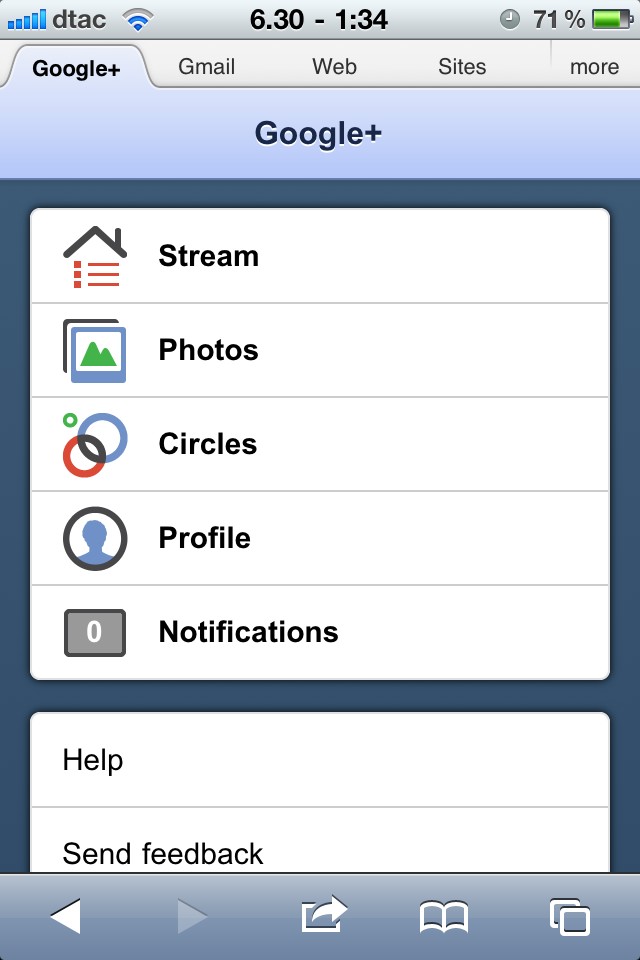Viewport: 640px width, 960px height.
Task: Open the browser bookmarks
Action: tap(444, 916)
